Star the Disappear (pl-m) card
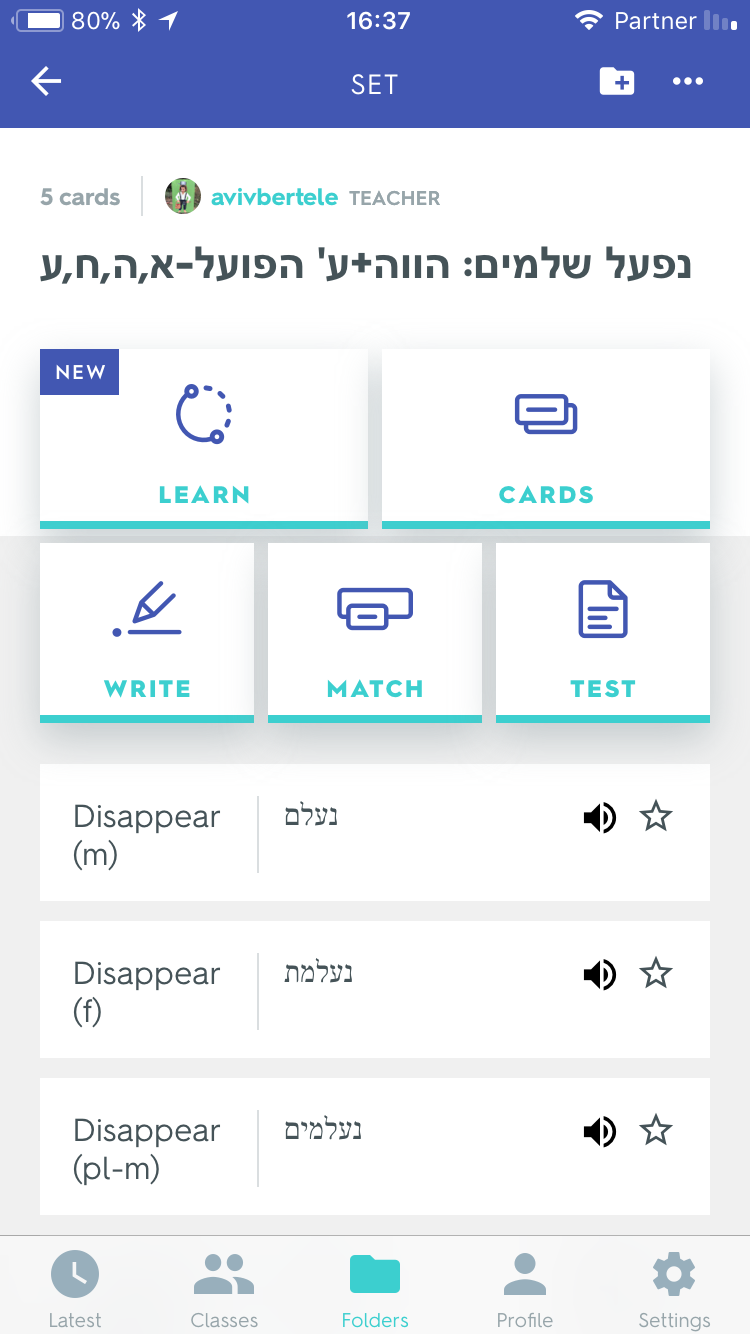The image size is (750, 1334). (656, 1131)
